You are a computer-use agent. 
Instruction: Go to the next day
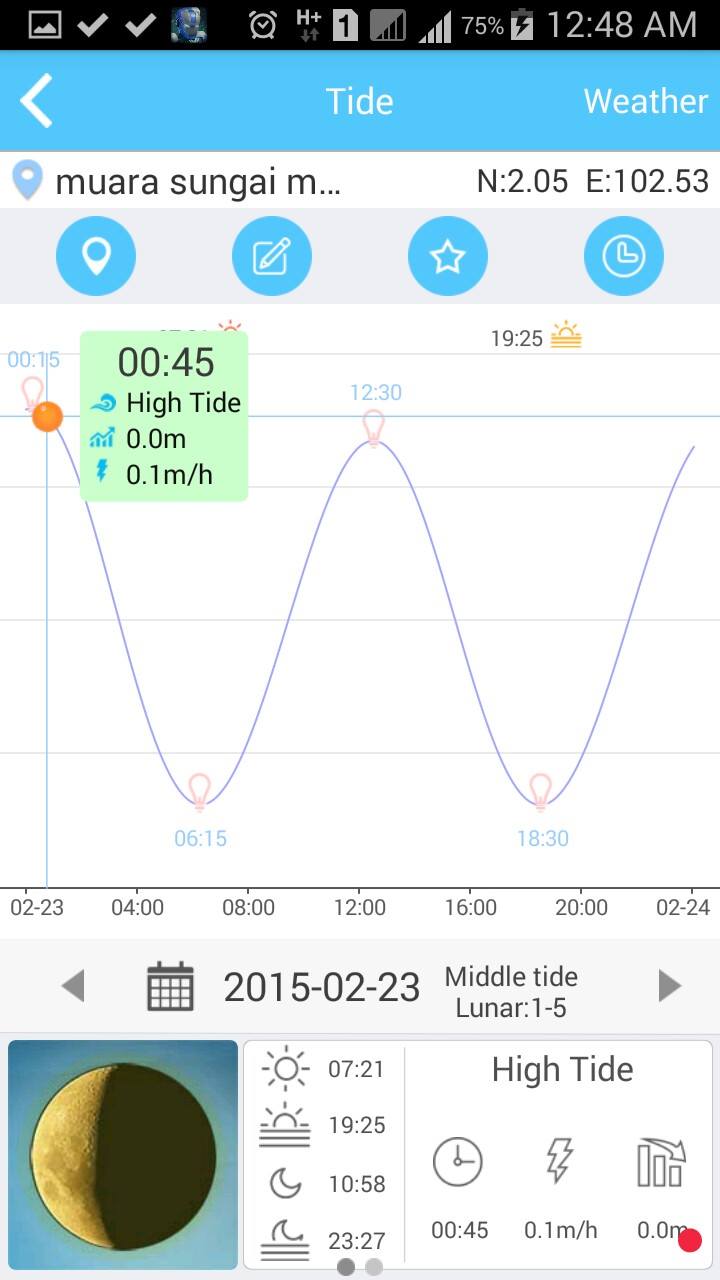pyautogui.click(x=669, y=986)
